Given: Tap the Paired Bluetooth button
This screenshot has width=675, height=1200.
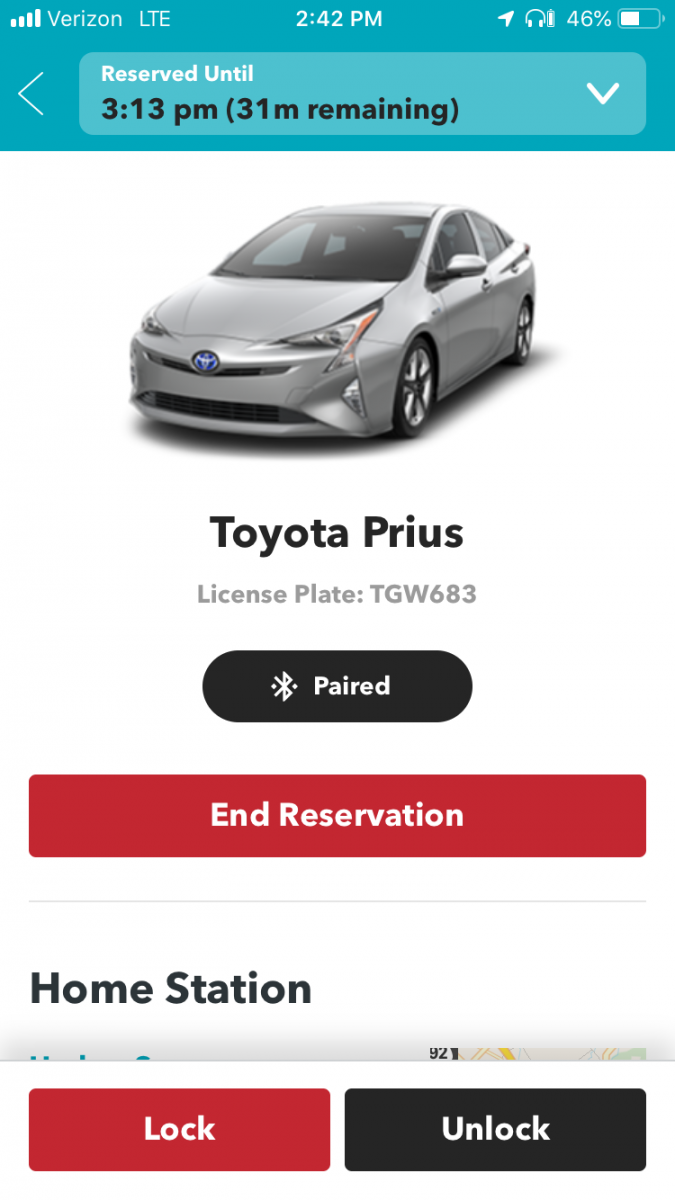Looking at the screenshot, I should 337,686.
